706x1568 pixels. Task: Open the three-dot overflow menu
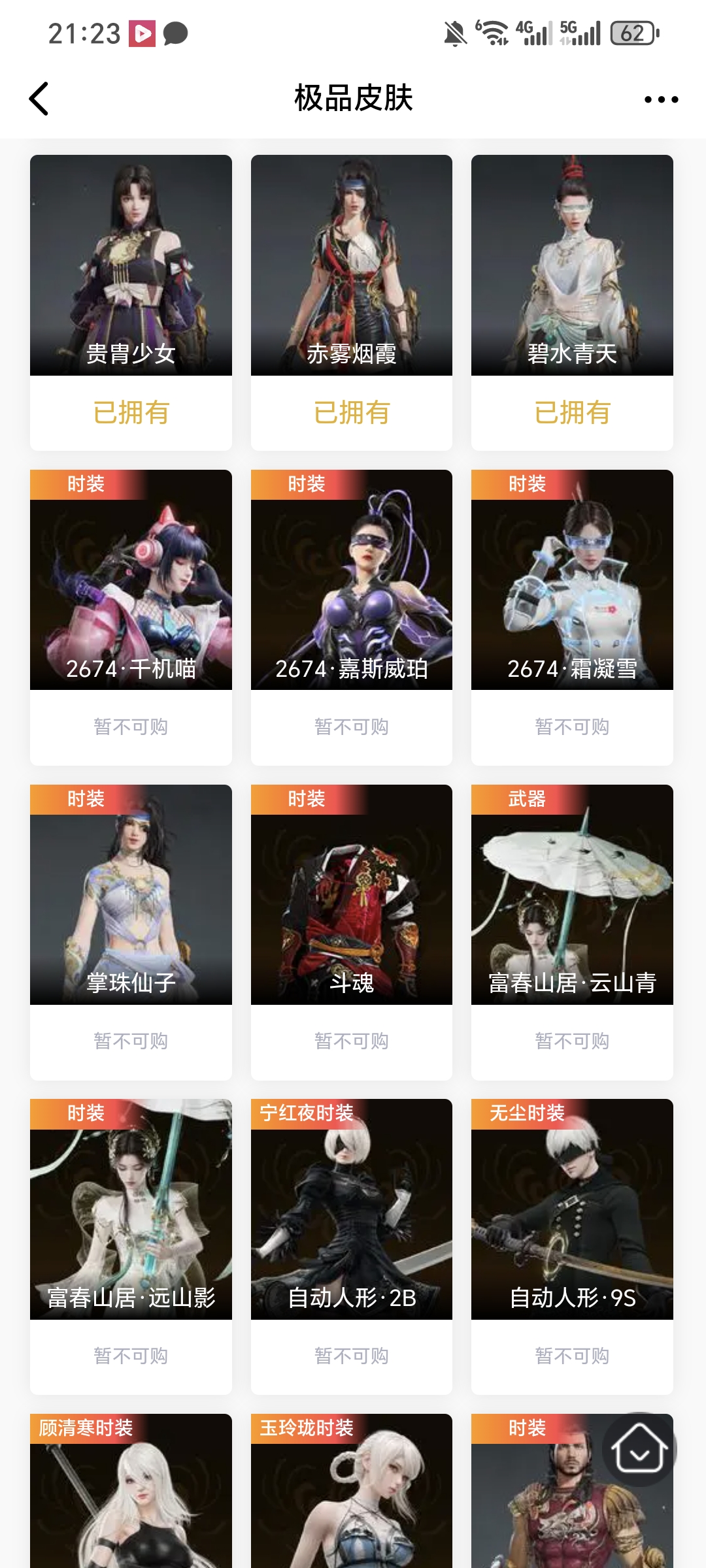[661, 99]
